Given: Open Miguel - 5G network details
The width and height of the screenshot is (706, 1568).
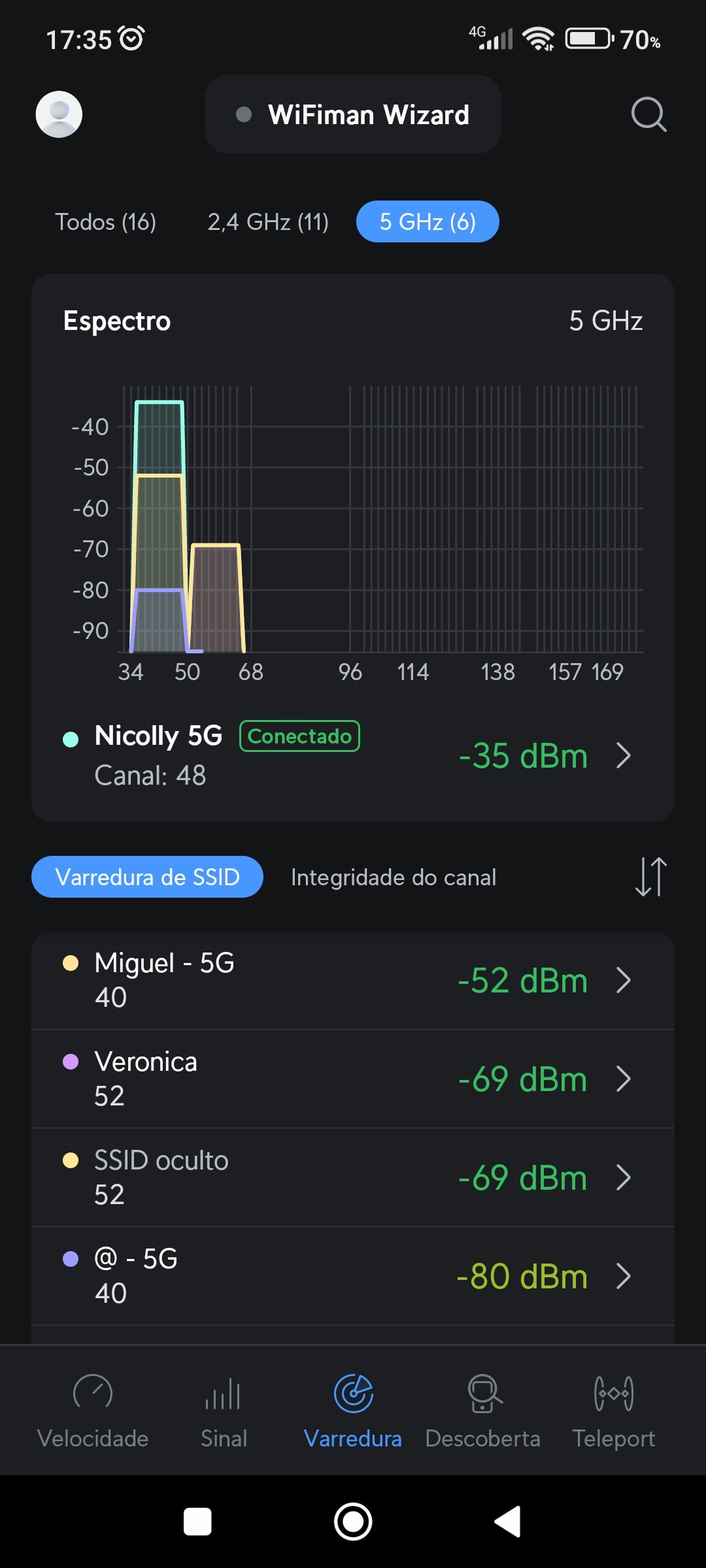Looking at the screenshot, I should pos(353,980).
